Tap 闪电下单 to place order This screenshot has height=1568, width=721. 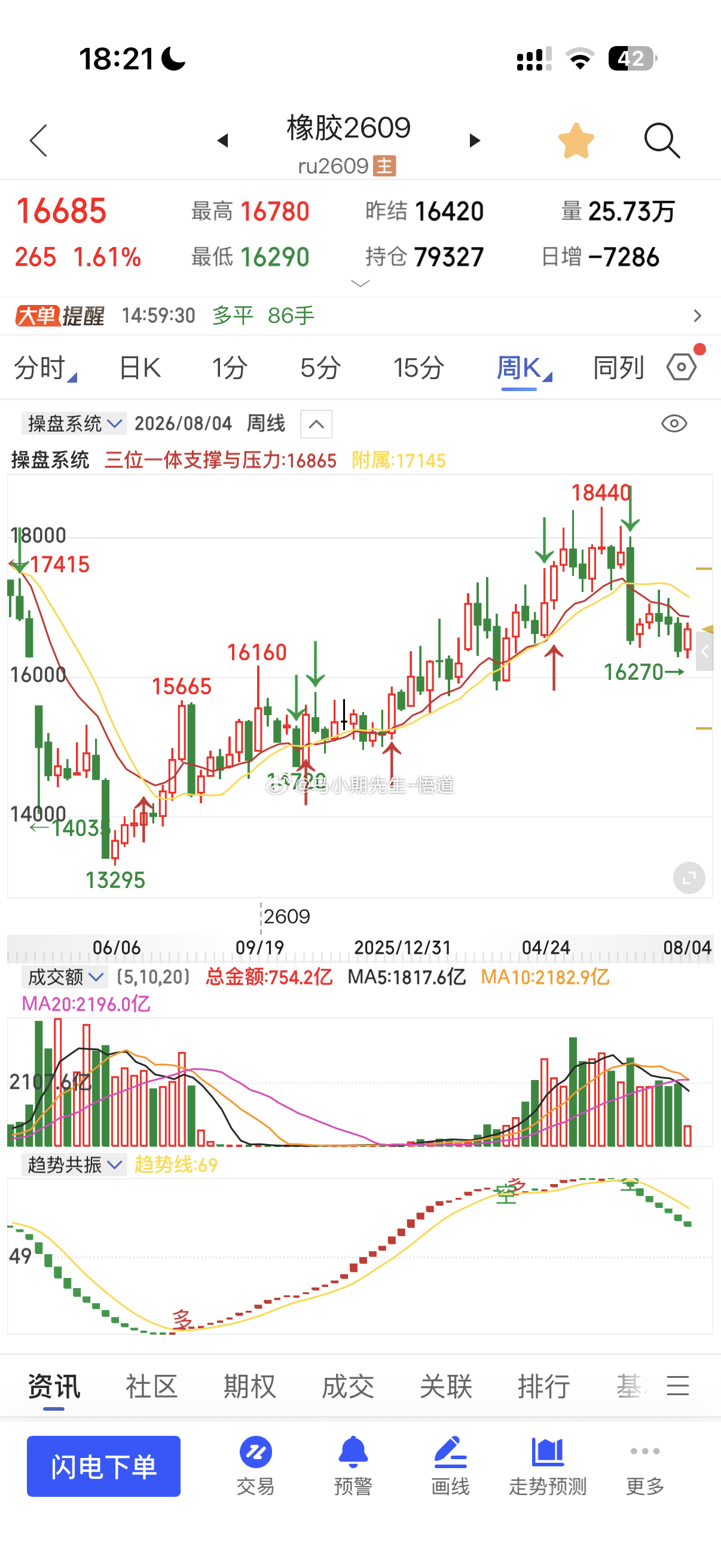point(103,1466)
